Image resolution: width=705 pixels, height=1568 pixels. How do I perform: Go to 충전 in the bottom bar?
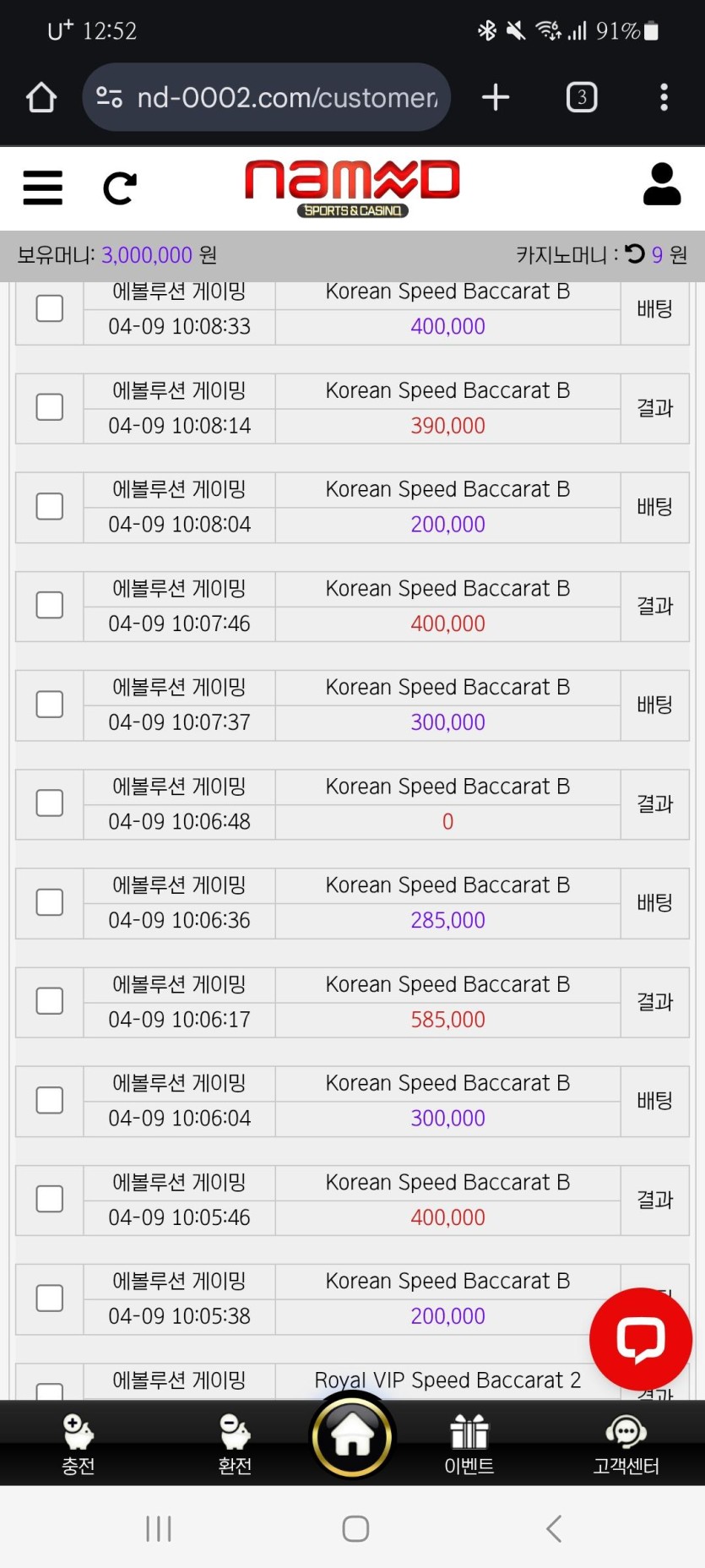coord(79,1444)
